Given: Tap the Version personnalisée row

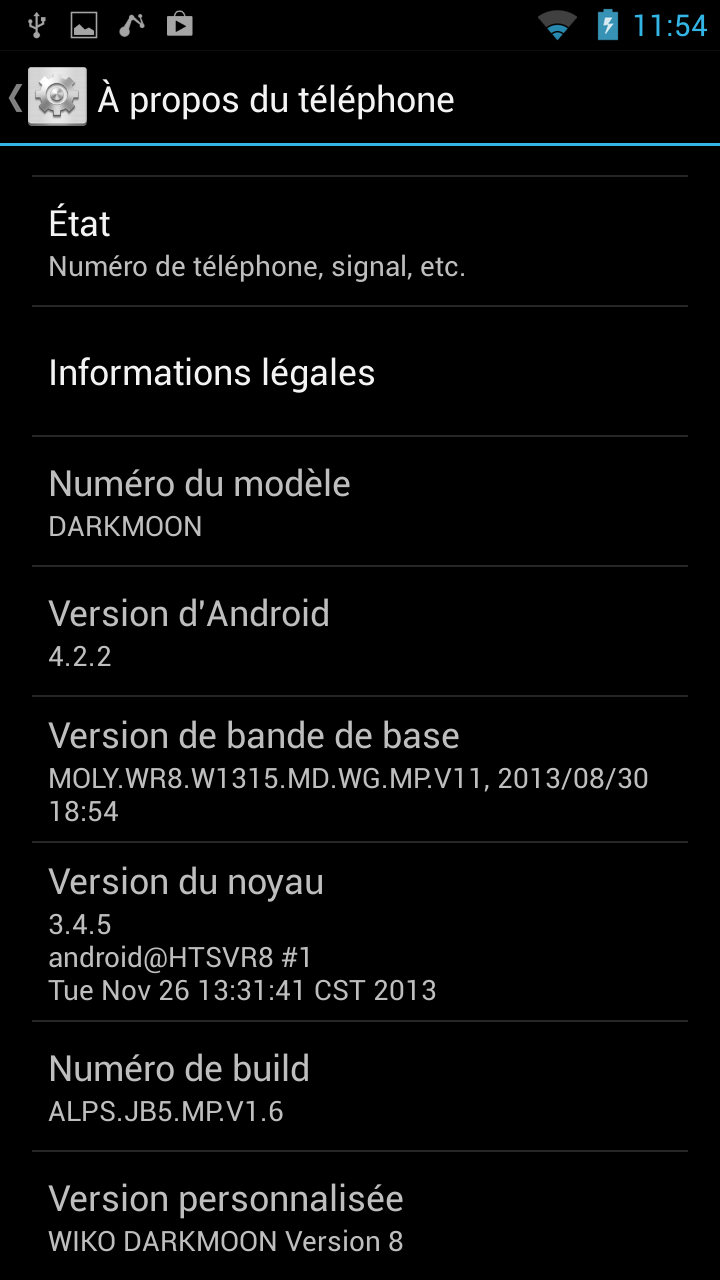Looking at the screenshot, I should tap(360, 1218).
